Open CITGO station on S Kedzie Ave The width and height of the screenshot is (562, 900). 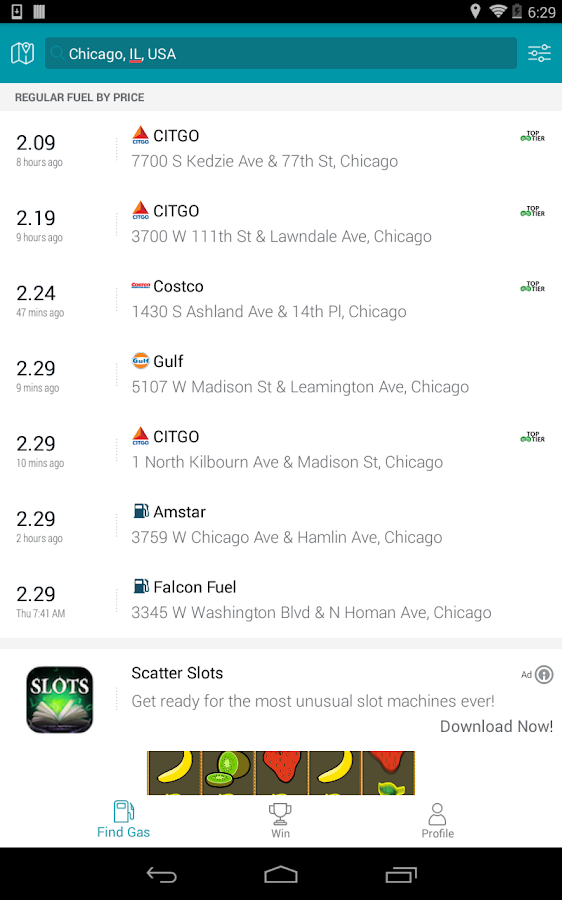[281, 149]
